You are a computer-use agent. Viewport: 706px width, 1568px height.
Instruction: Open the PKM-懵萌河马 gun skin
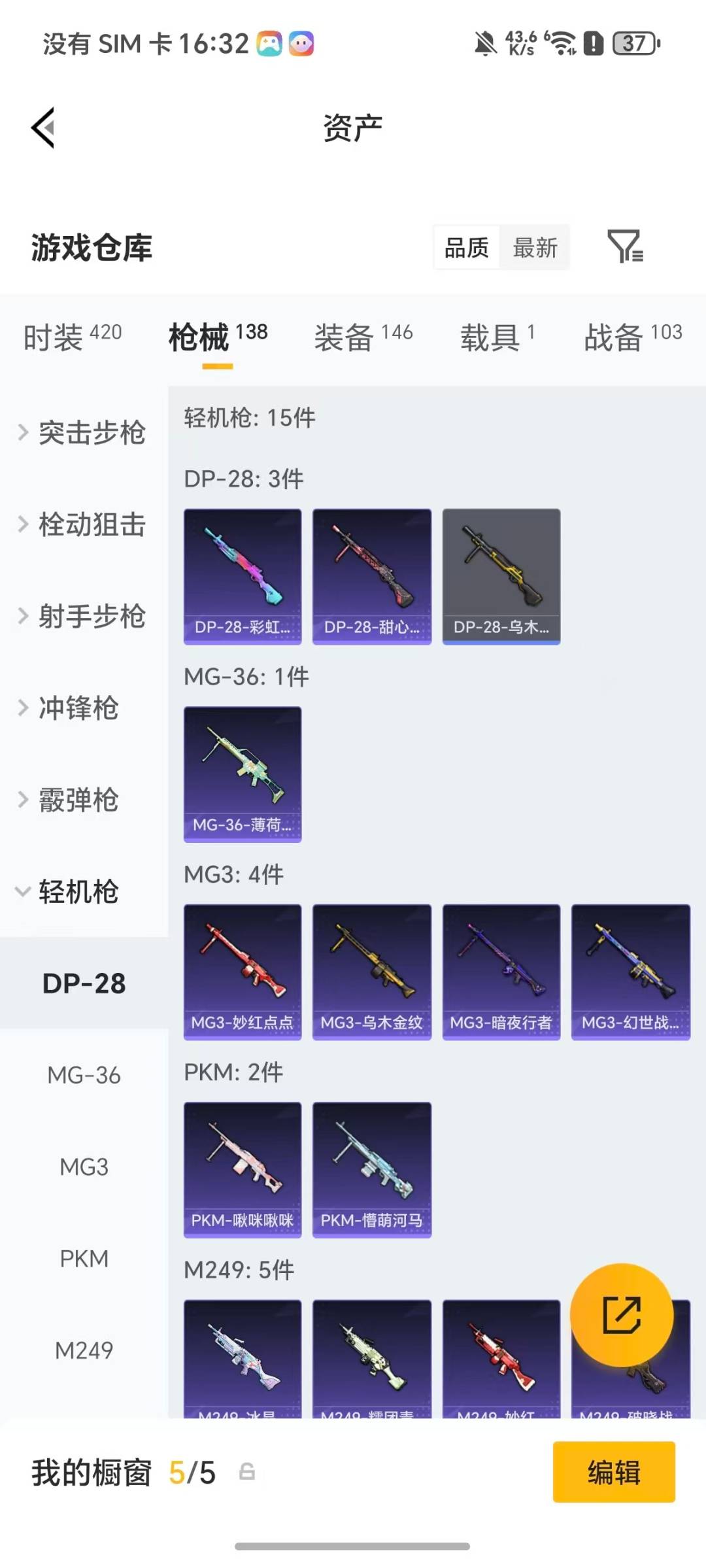coord(371,1169)
